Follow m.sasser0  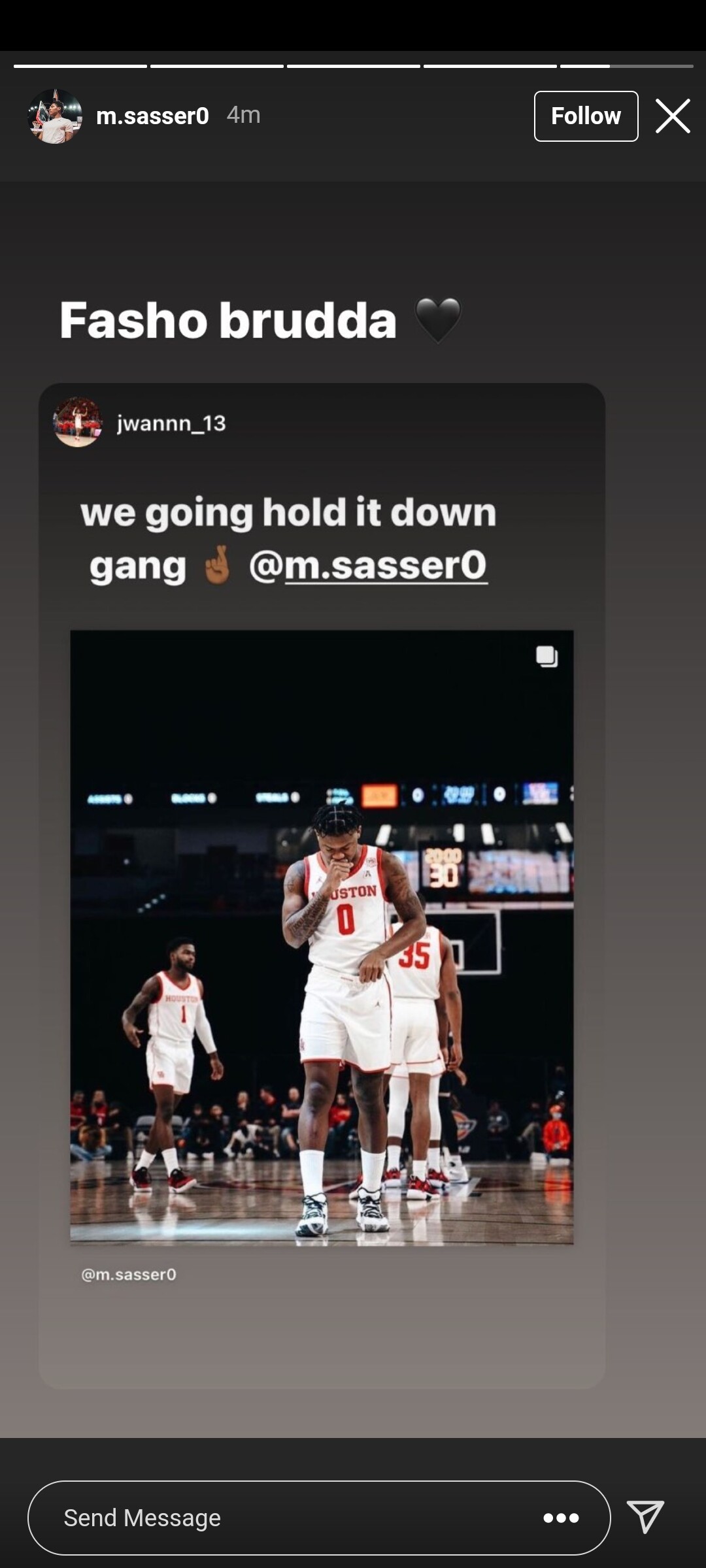(x=586, y=116)
